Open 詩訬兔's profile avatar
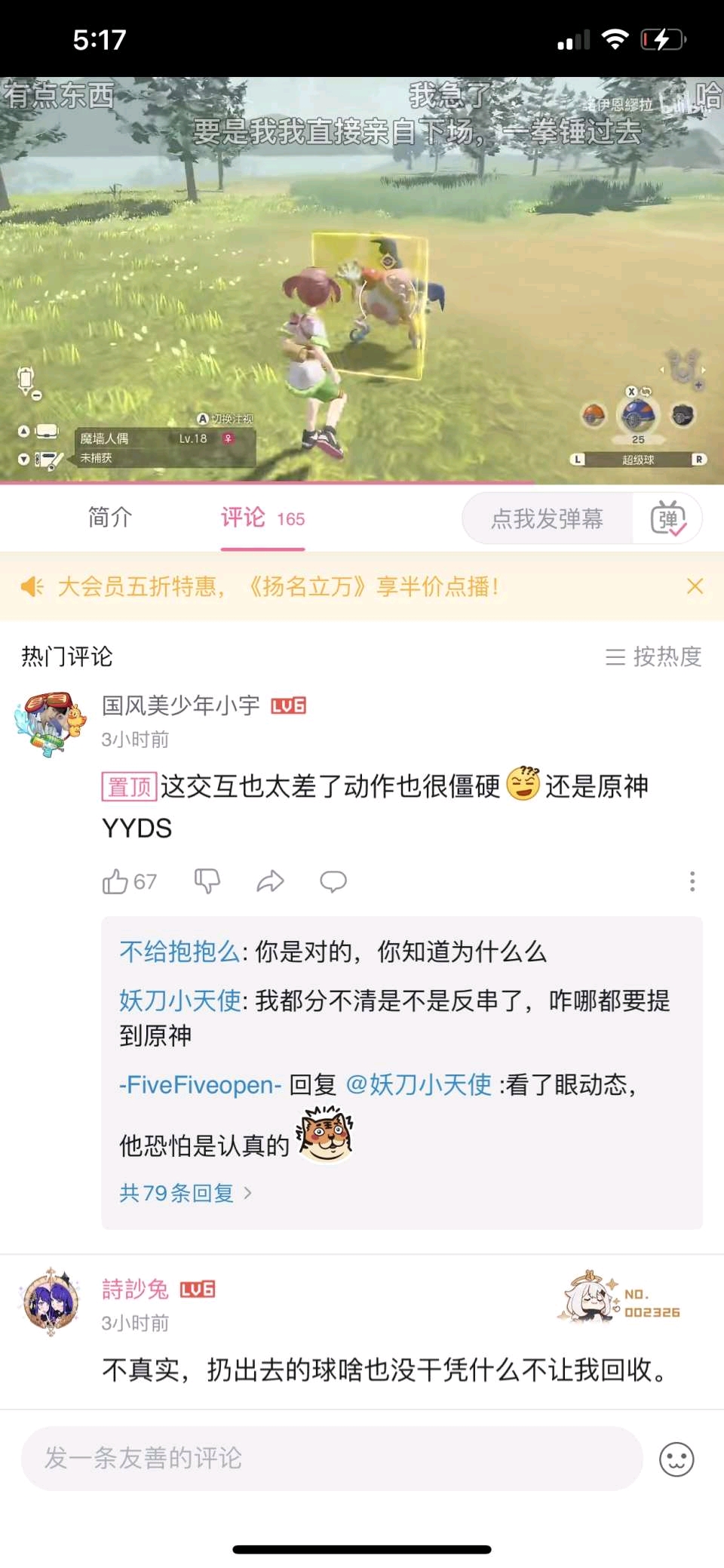 tap(51, 1302)
